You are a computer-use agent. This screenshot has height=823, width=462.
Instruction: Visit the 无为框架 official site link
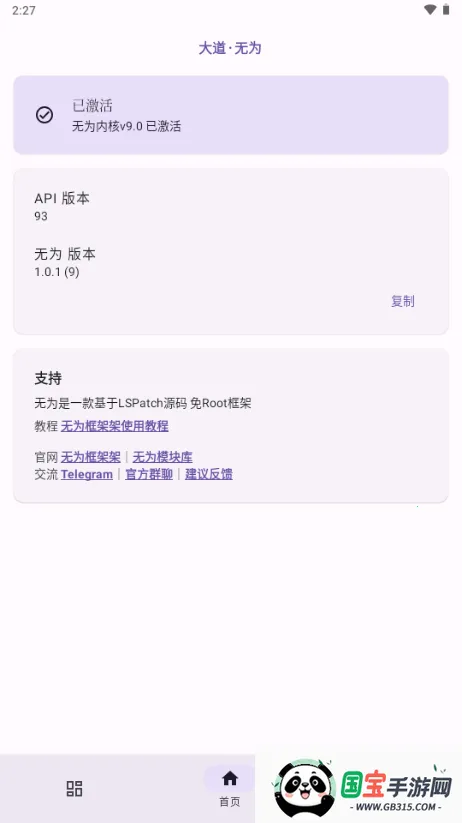90,457
